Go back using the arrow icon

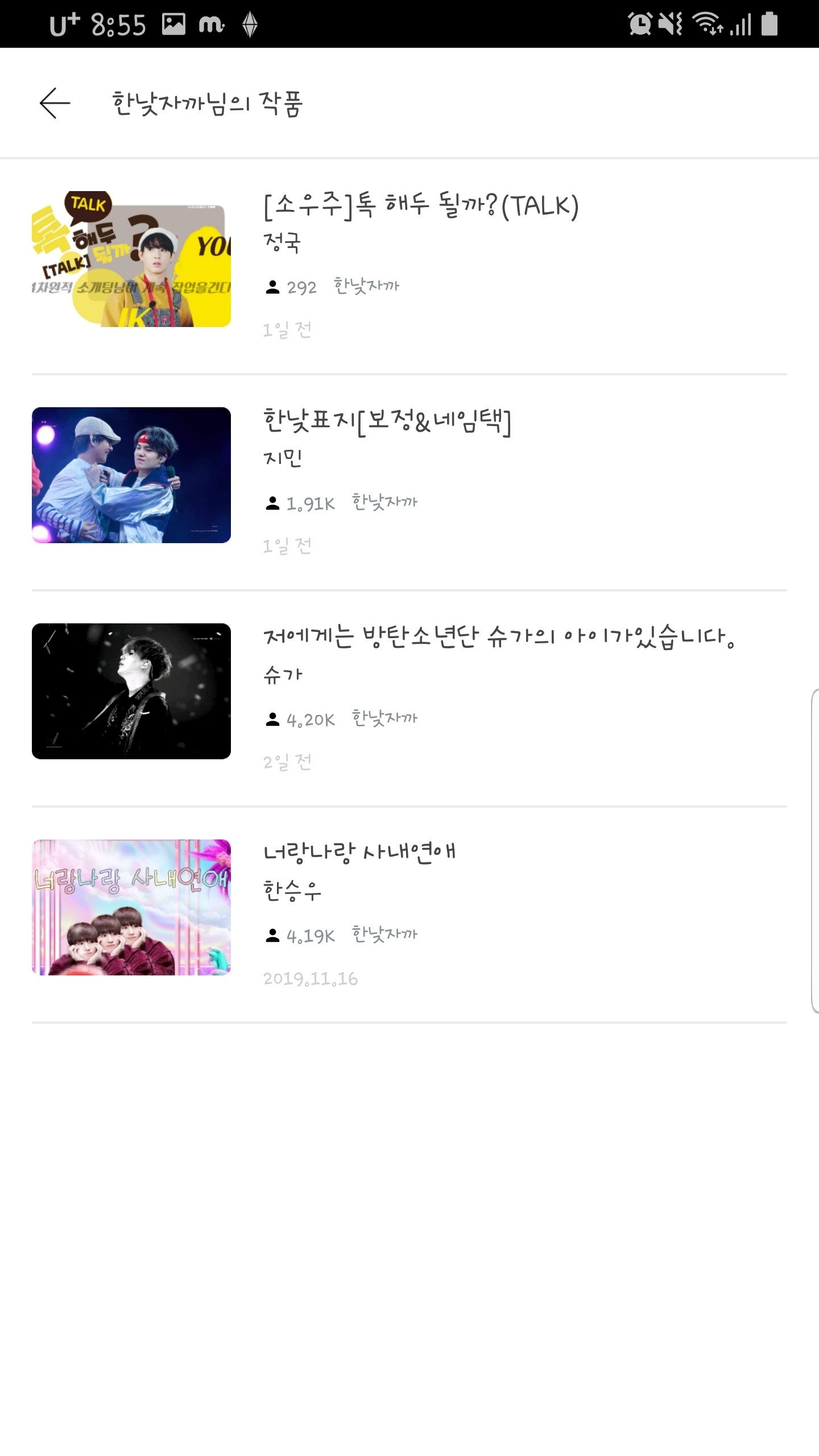pyautogui.click(x=55, y=103)
